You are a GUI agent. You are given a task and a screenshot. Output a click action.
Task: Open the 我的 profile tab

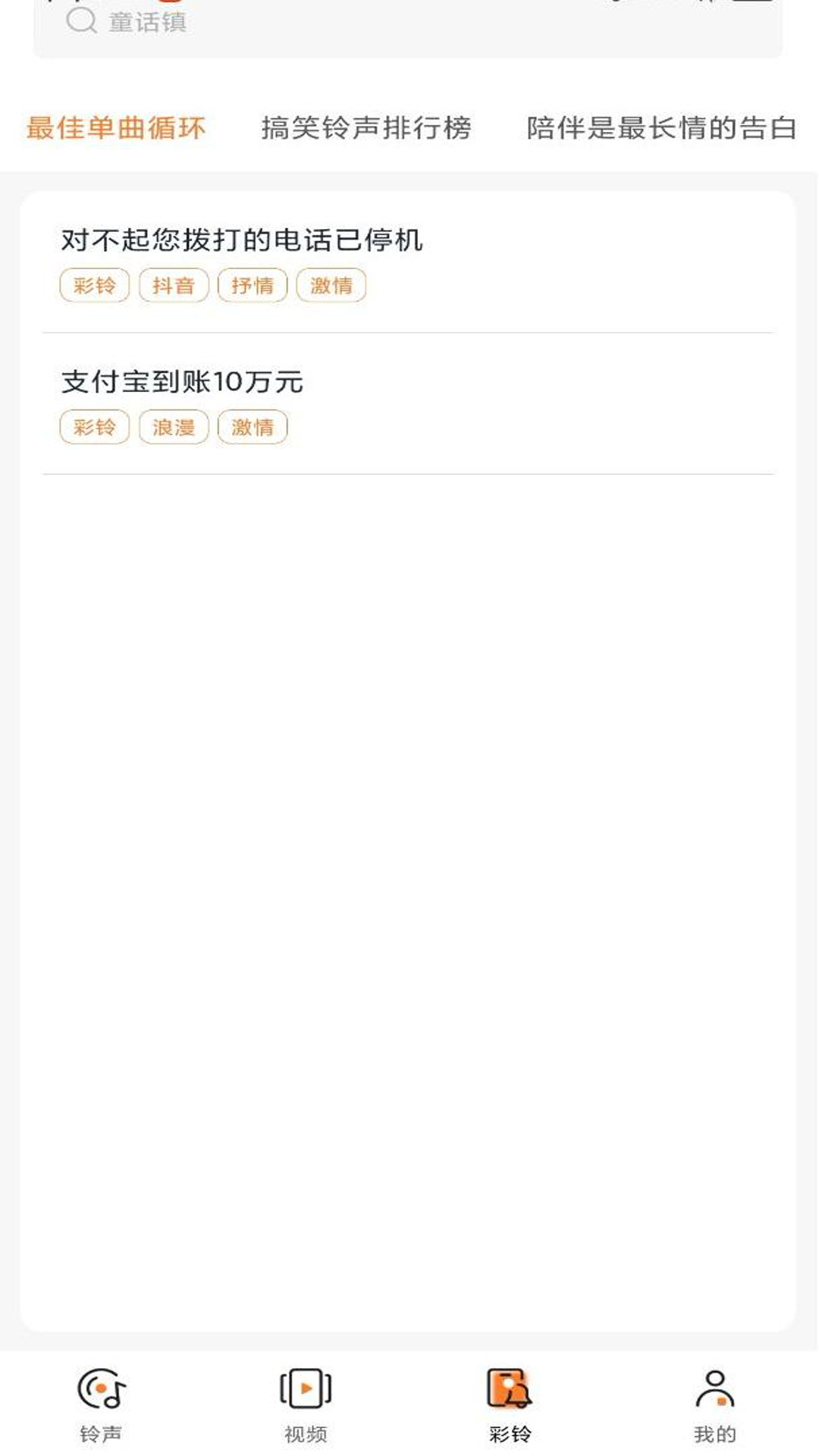coord(714,1404)
